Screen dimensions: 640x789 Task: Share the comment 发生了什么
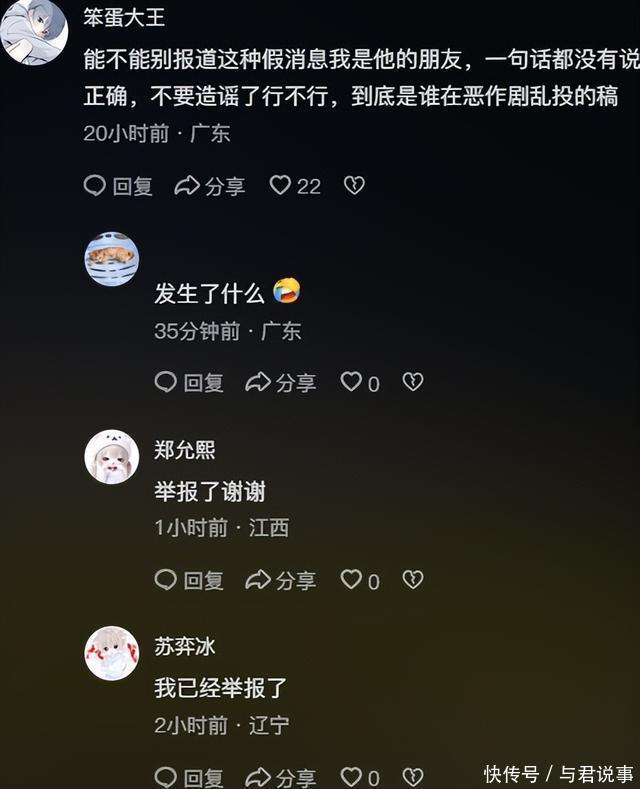(281, 382)
